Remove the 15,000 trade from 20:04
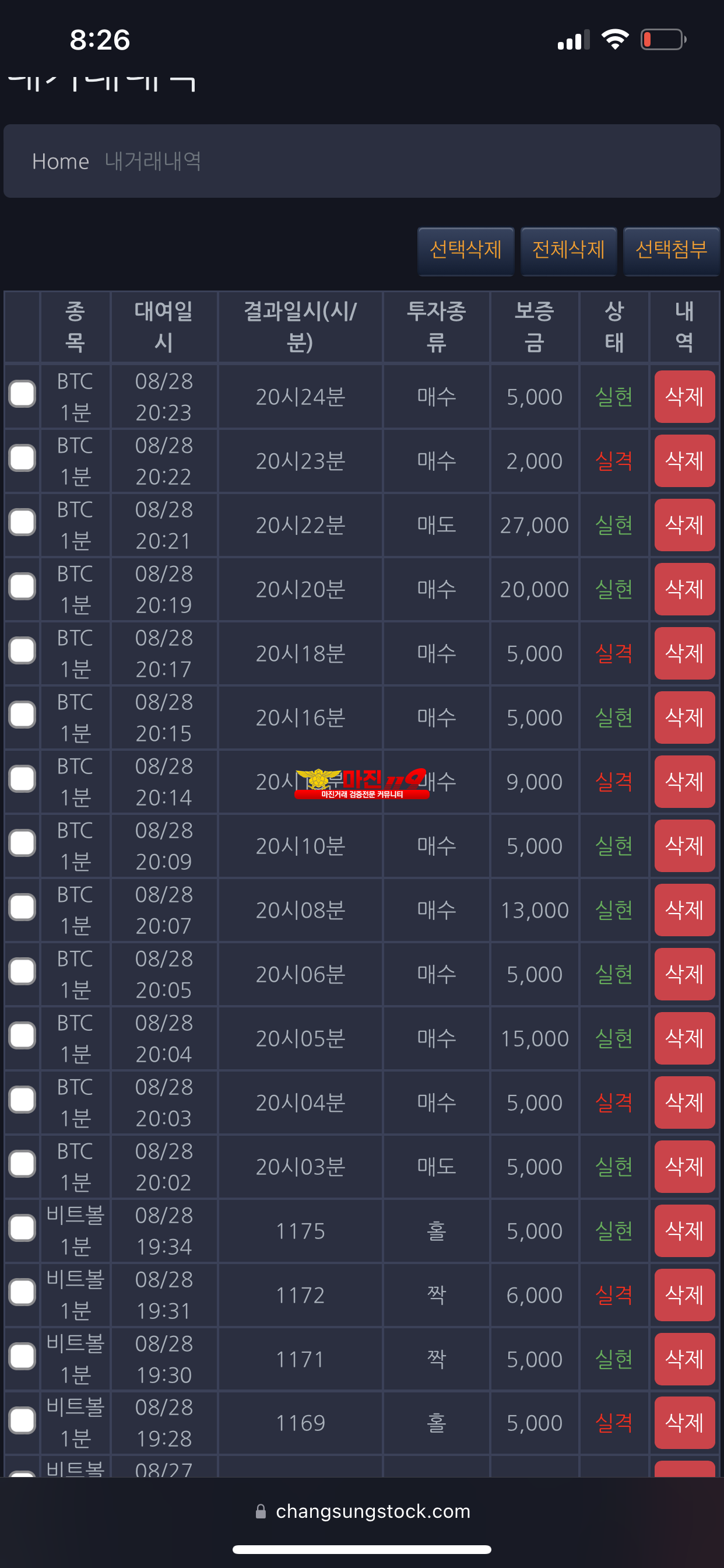This screenshot has width=724, height=1568. (684, 1038)
